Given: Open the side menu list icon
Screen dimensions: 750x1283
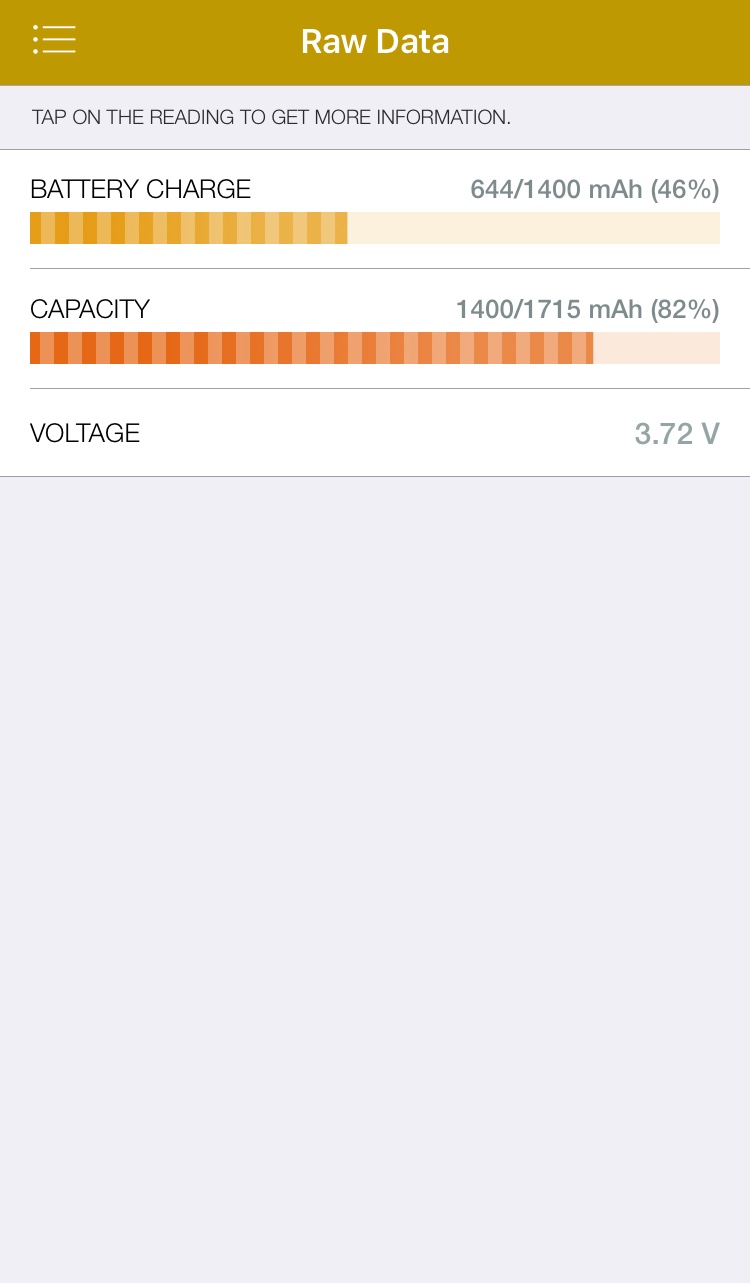Looking at the screenshot, I should pos(54,40).
